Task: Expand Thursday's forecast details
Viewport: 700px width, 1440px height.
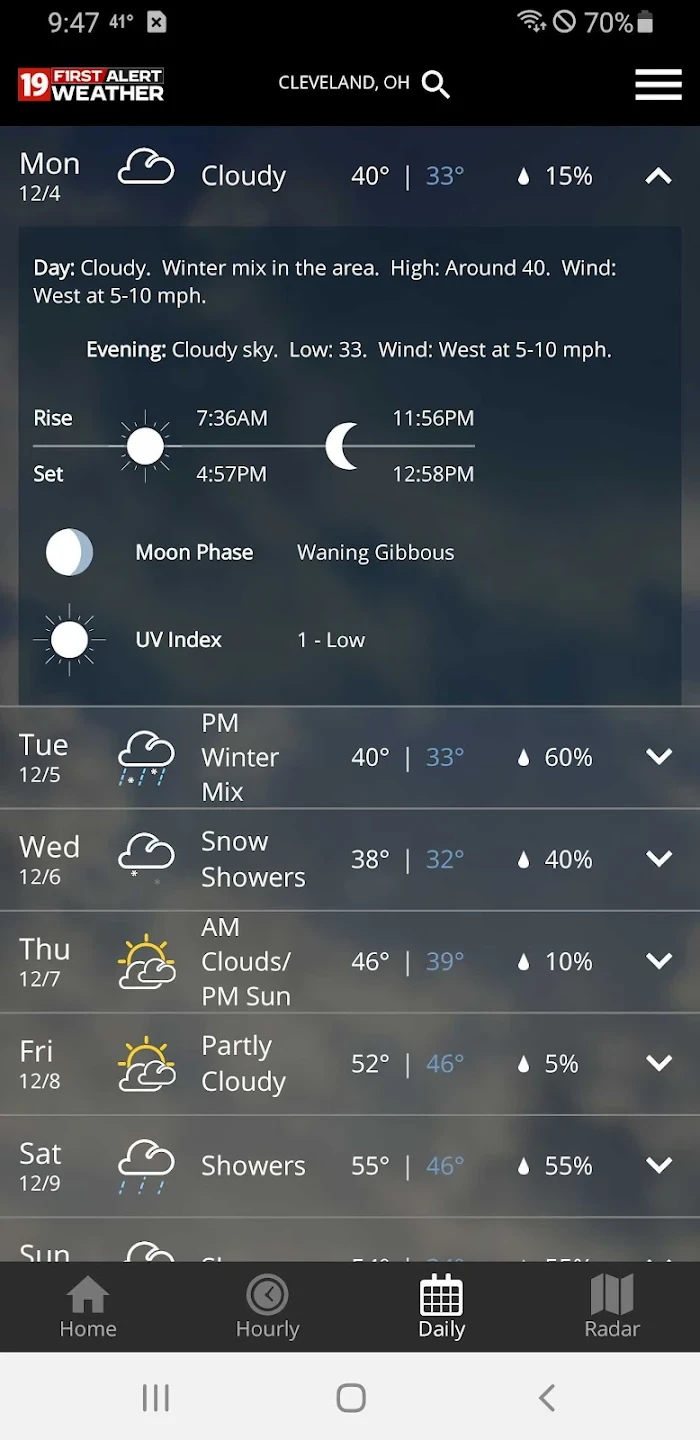Action: pyautogui.click(x=659, y=961)
